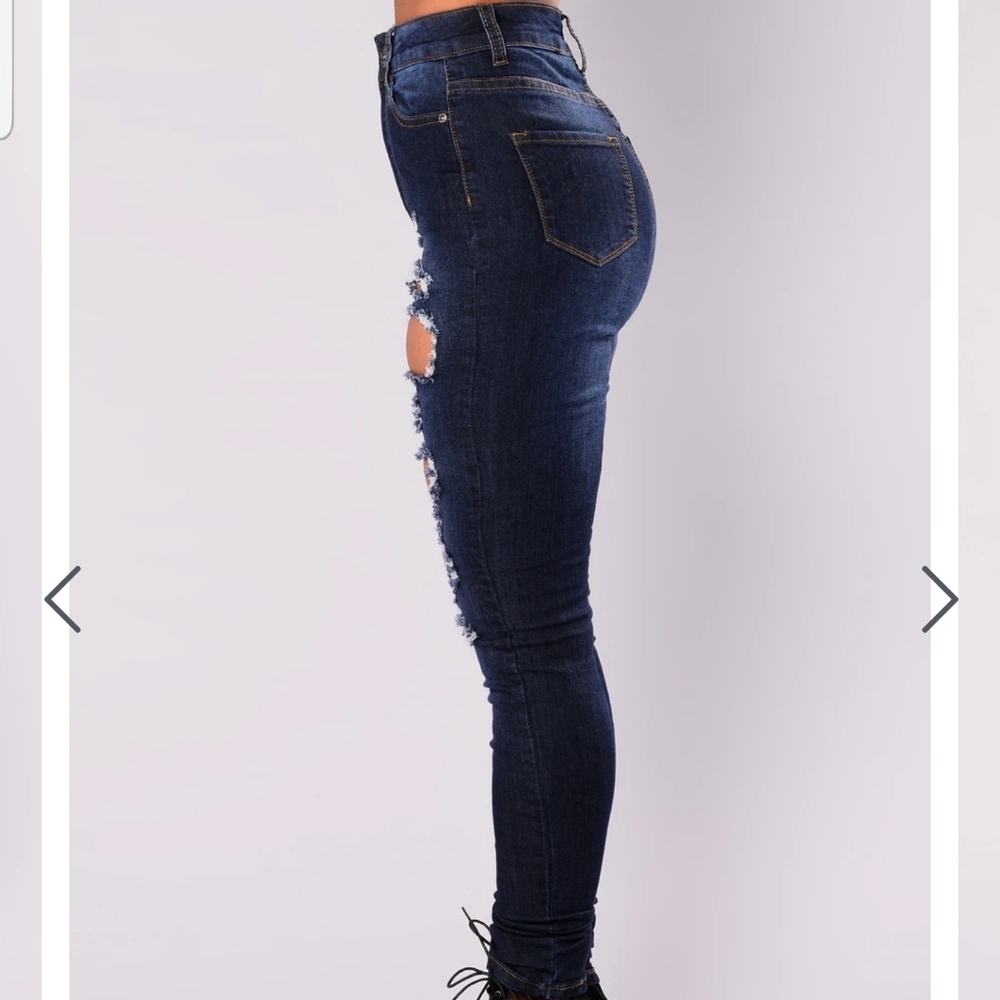The height and width of the screenshot is (1000, 1000).
Task: Show the next product image
Action: click(939, 599)
